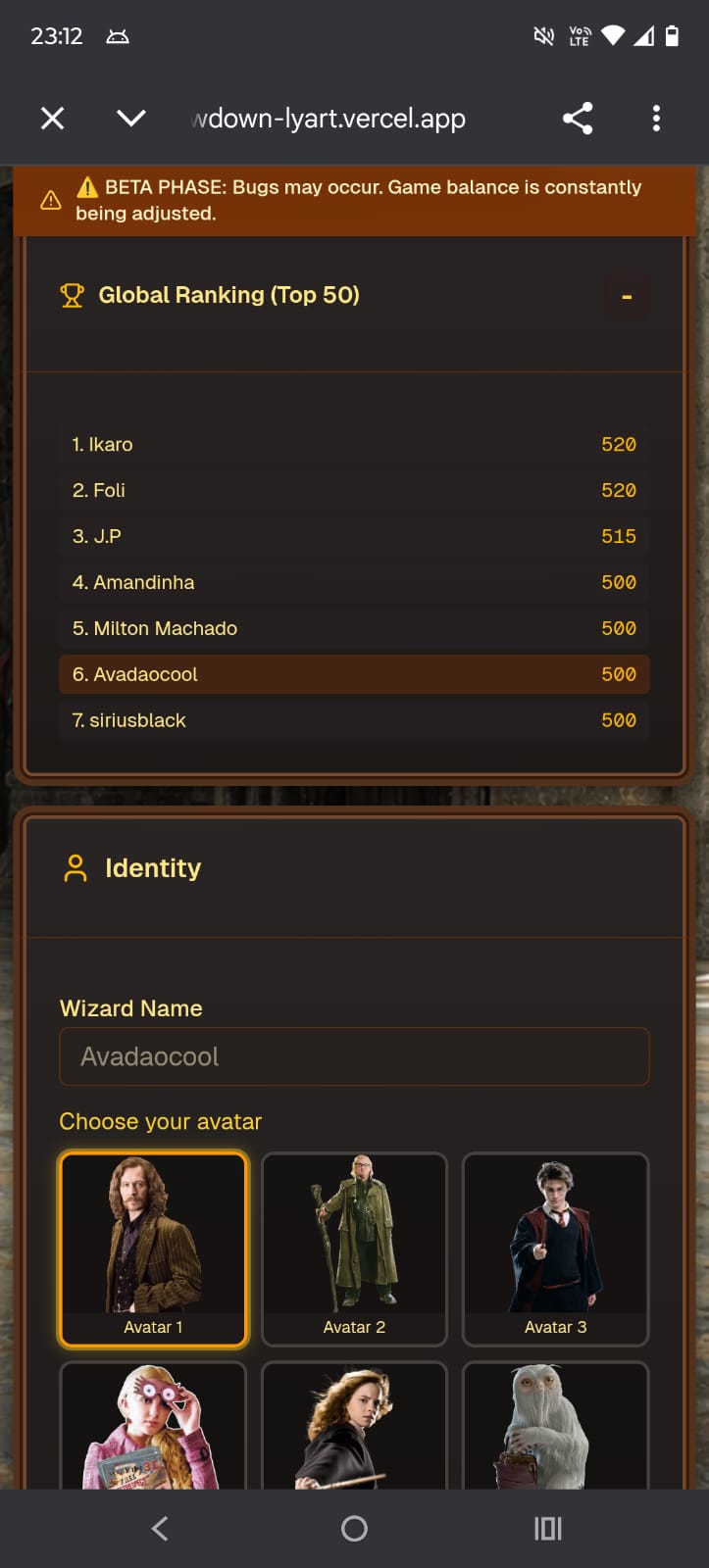Screen dimensions: 709x1568
Task: Choose Avatar 2
Action: 354,1249
